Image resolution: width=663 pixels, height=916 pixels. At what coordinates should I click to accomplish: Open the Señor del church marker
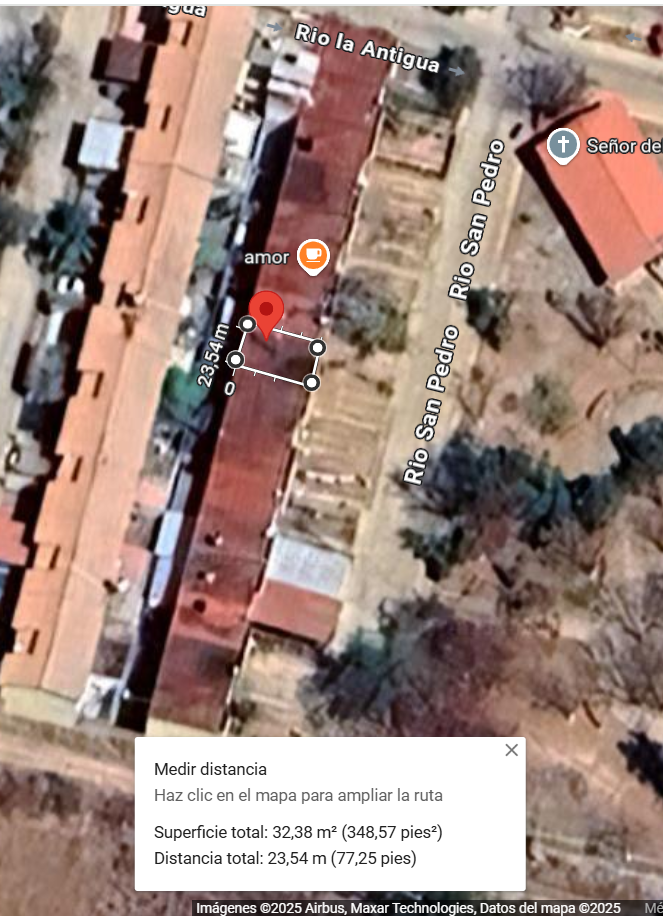[x=563, y=146]
